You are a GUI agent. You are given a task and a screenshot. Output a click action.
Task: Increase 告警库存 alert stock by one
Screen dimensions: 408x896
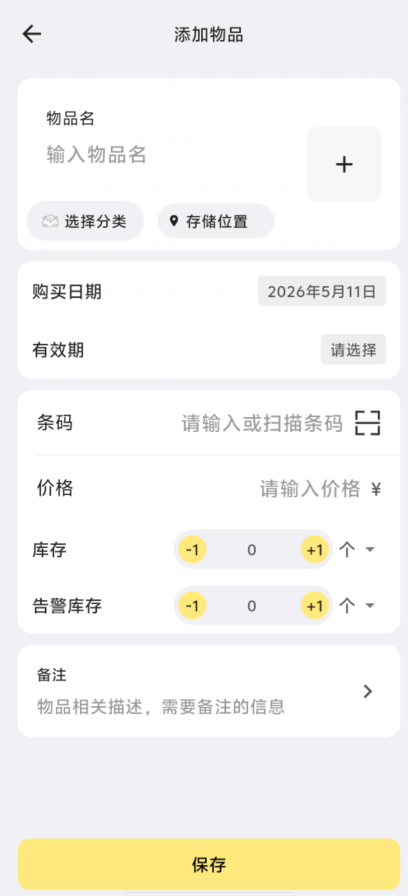tap(315, 606)
